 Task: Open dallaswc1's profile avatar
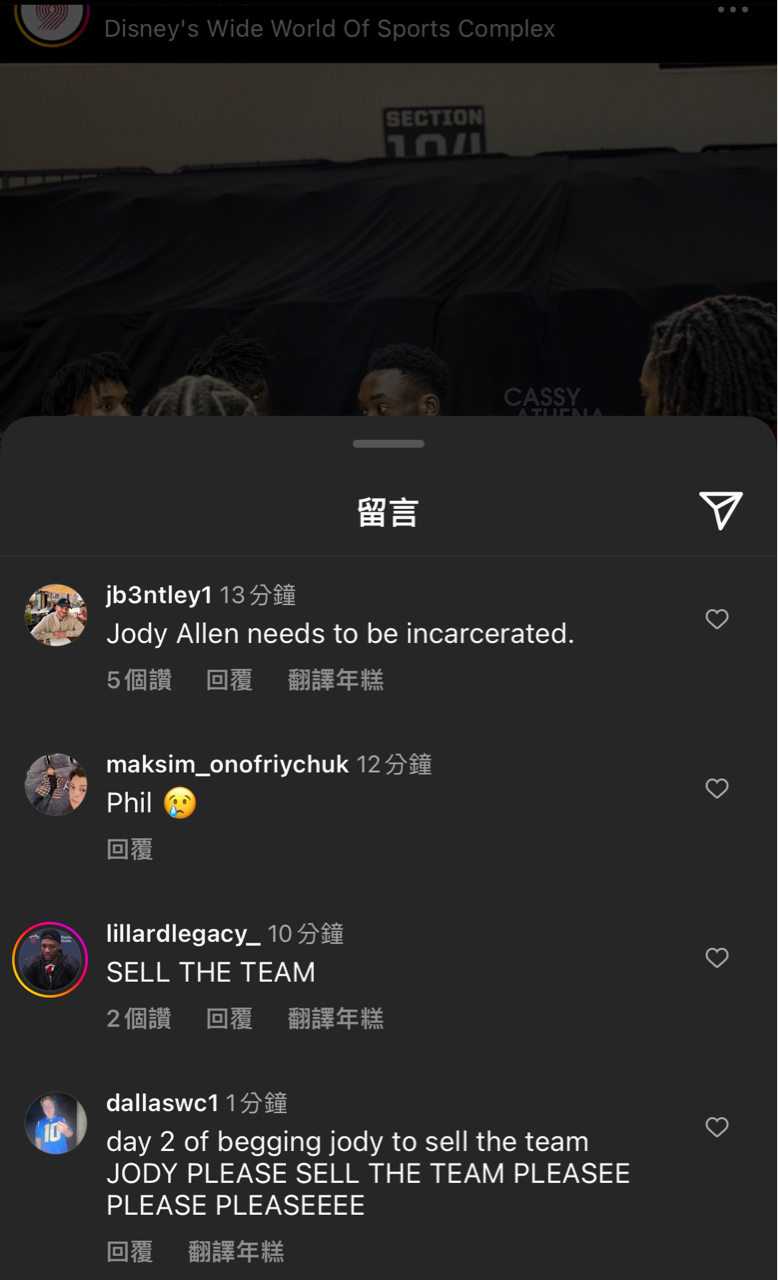click(x=55, y=1123)
